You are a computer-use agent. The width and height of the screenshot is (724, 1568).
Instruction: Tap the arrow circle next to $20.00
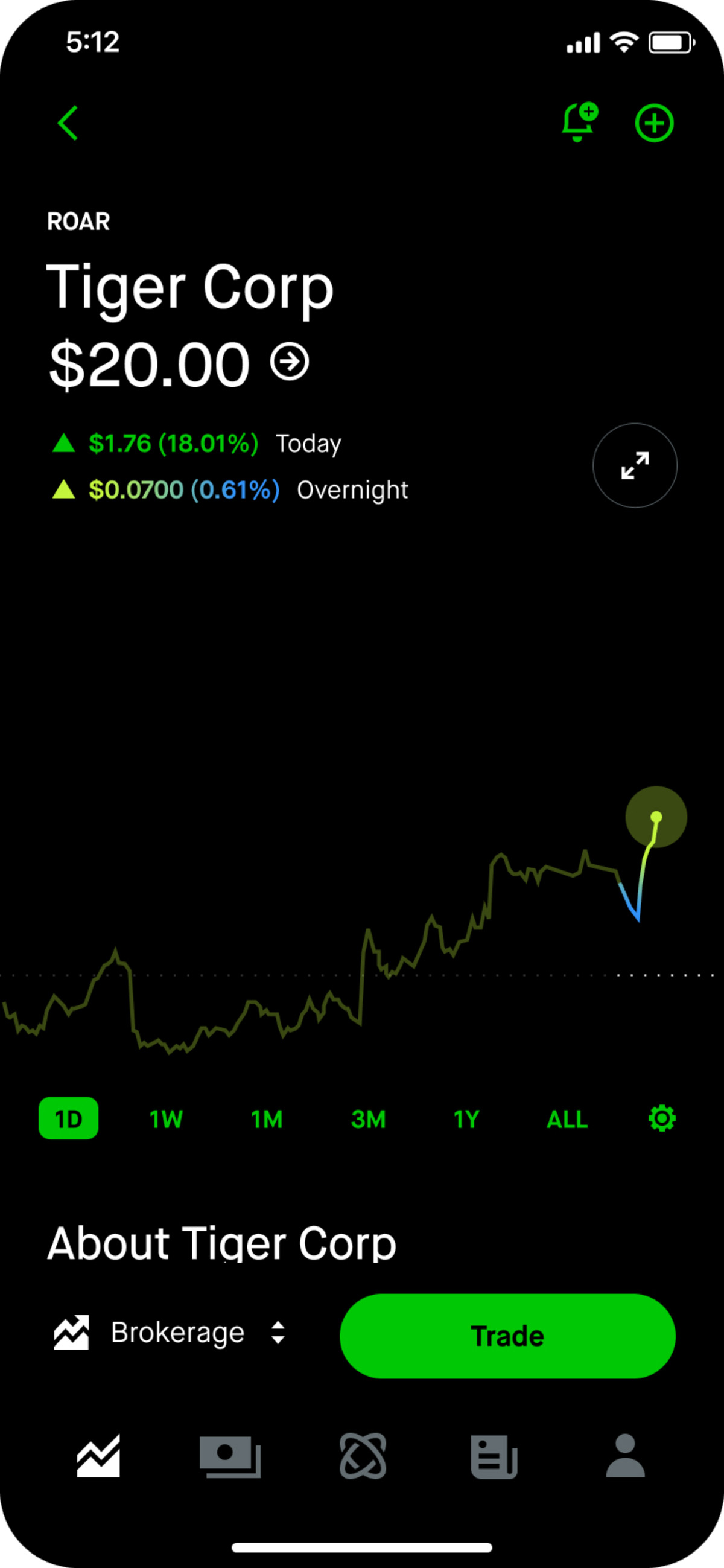pyautogui.click(x=290, y=360)
